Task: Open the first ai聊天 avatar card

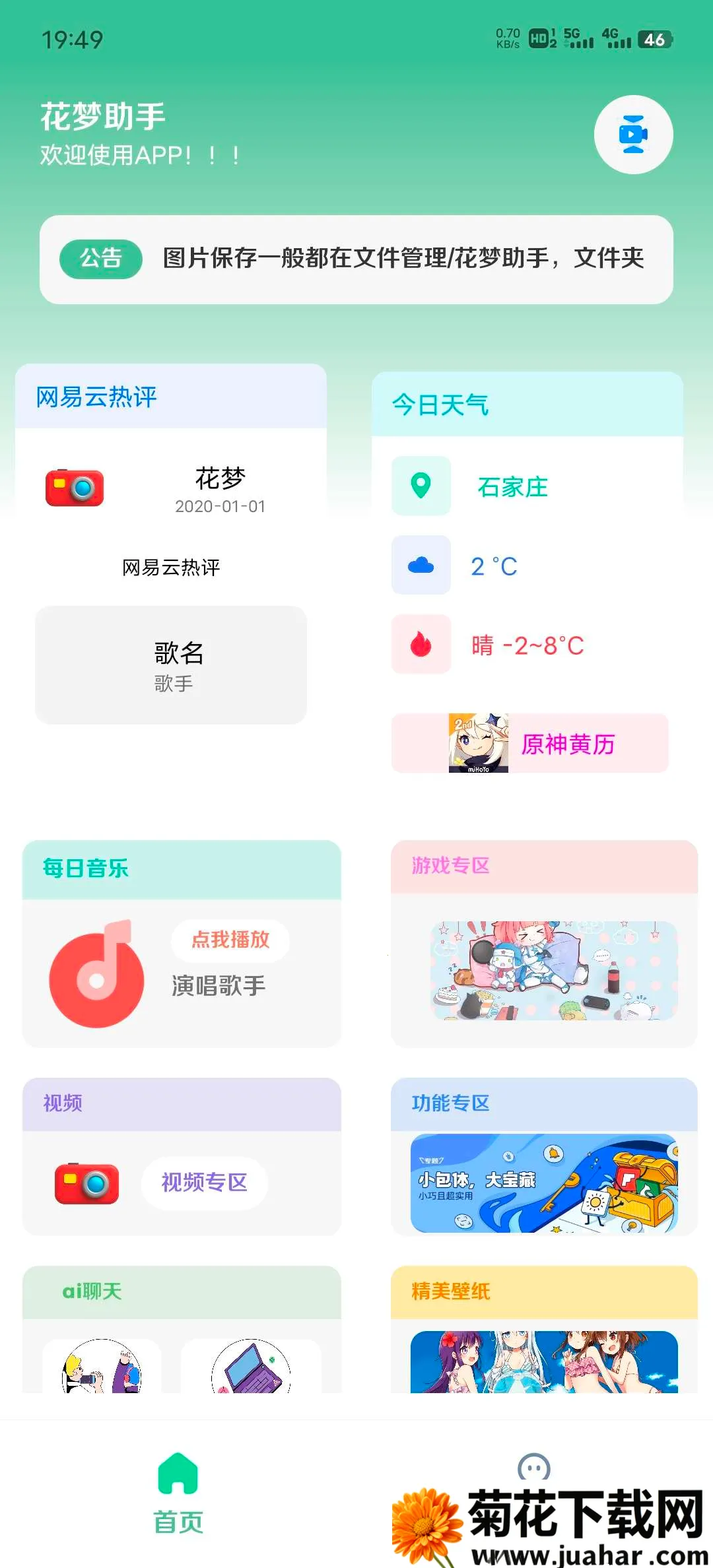Action: [102, 1366]
